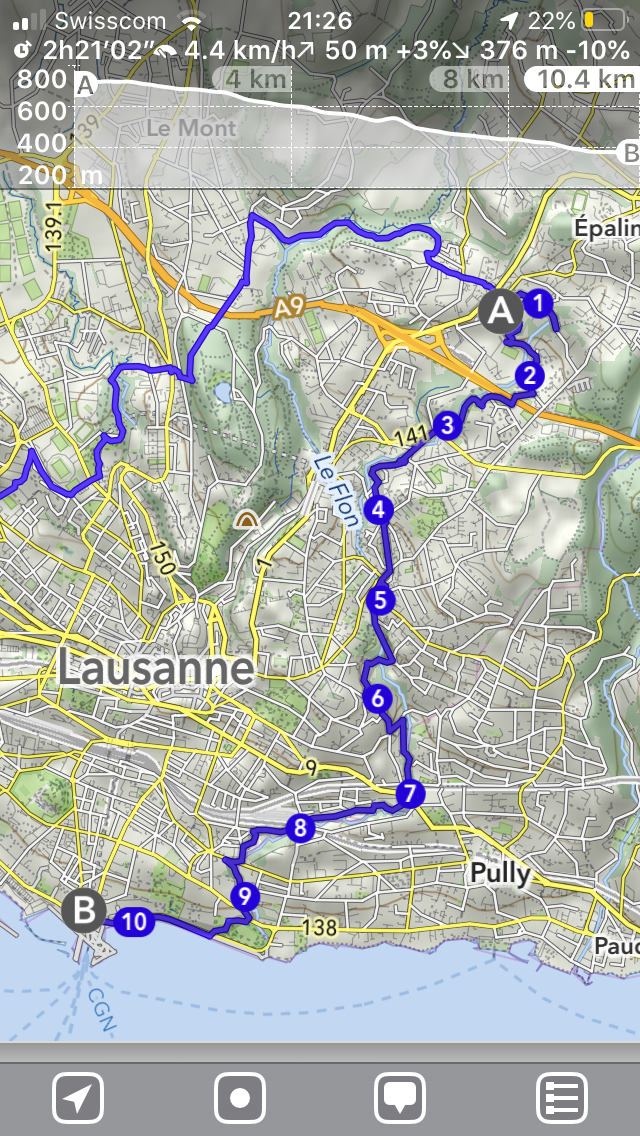
Task: Tap kilometer marker 10 on route
Action: pos(134,922)
